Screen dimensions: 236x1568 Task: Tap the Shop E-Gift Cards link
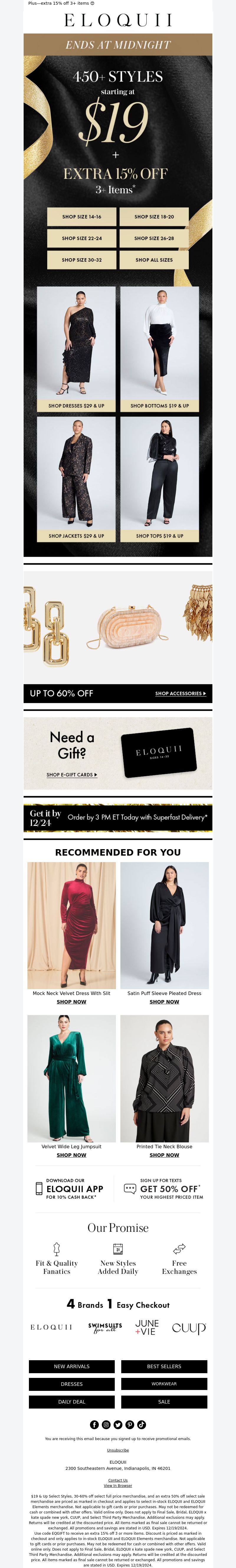click(x=71, y=775)
